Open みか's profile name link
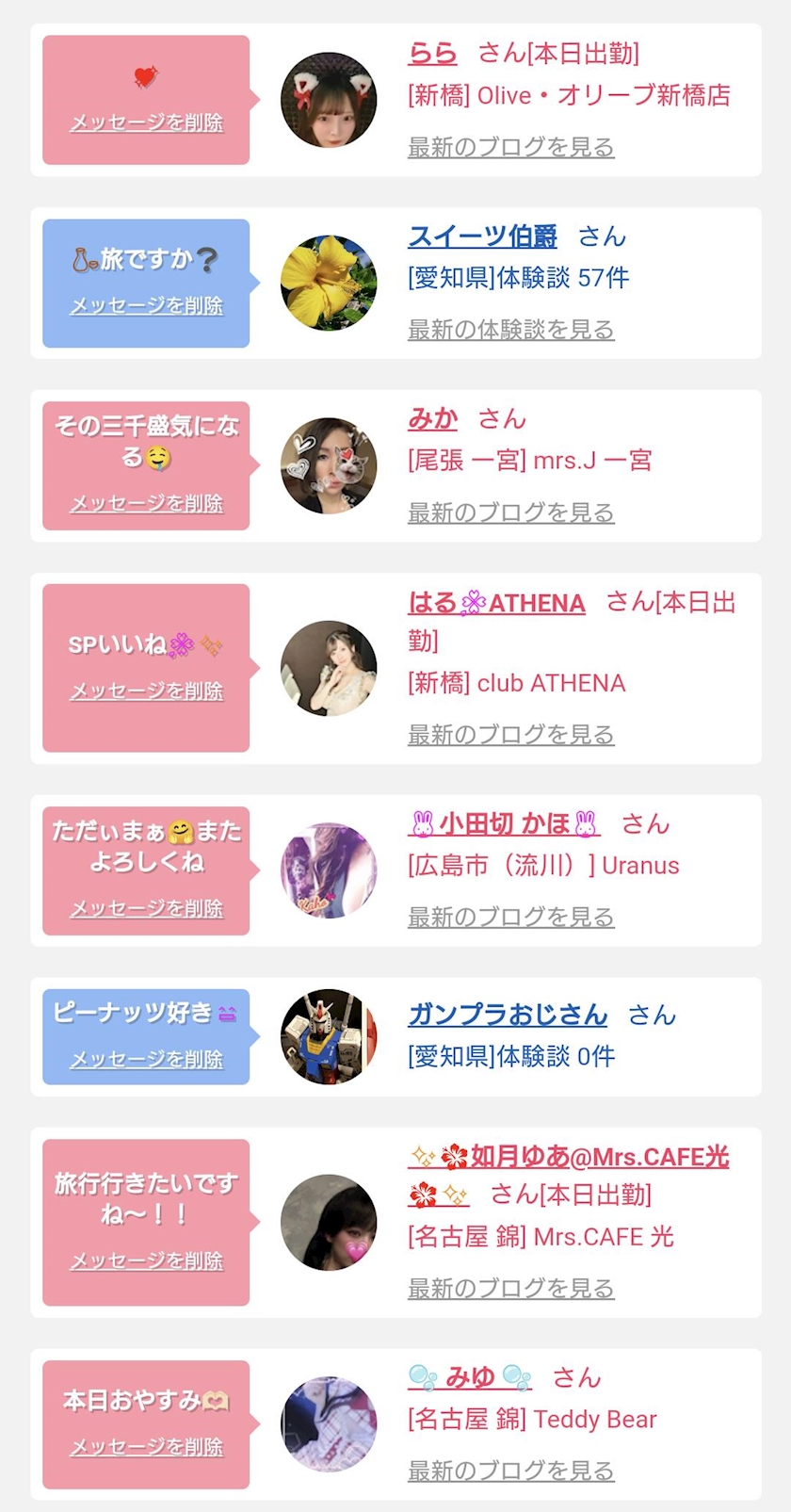 pos(432,419)
